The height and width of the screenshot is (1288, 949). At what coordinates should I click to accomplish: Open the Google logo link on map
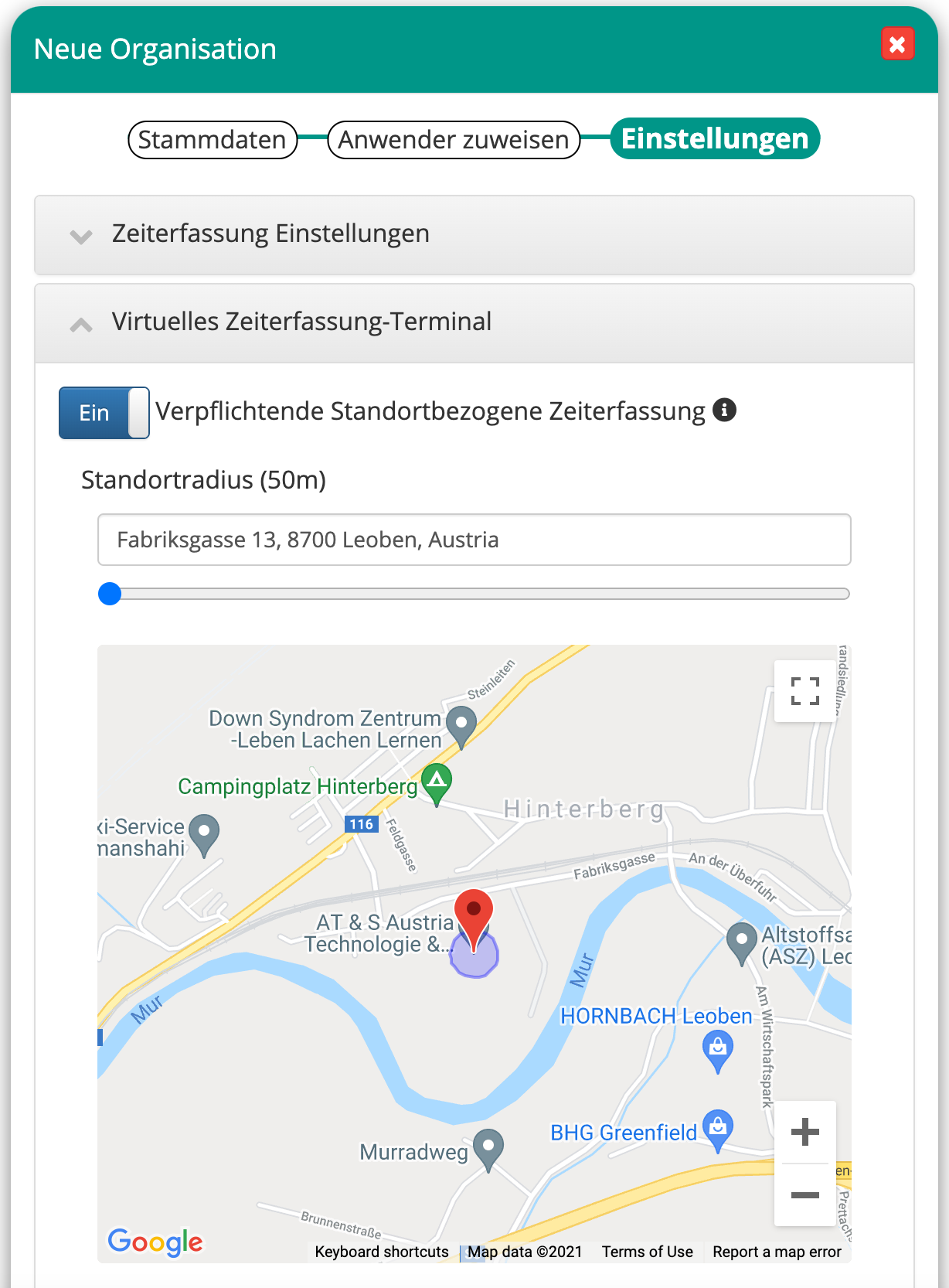pos(155,1242)
